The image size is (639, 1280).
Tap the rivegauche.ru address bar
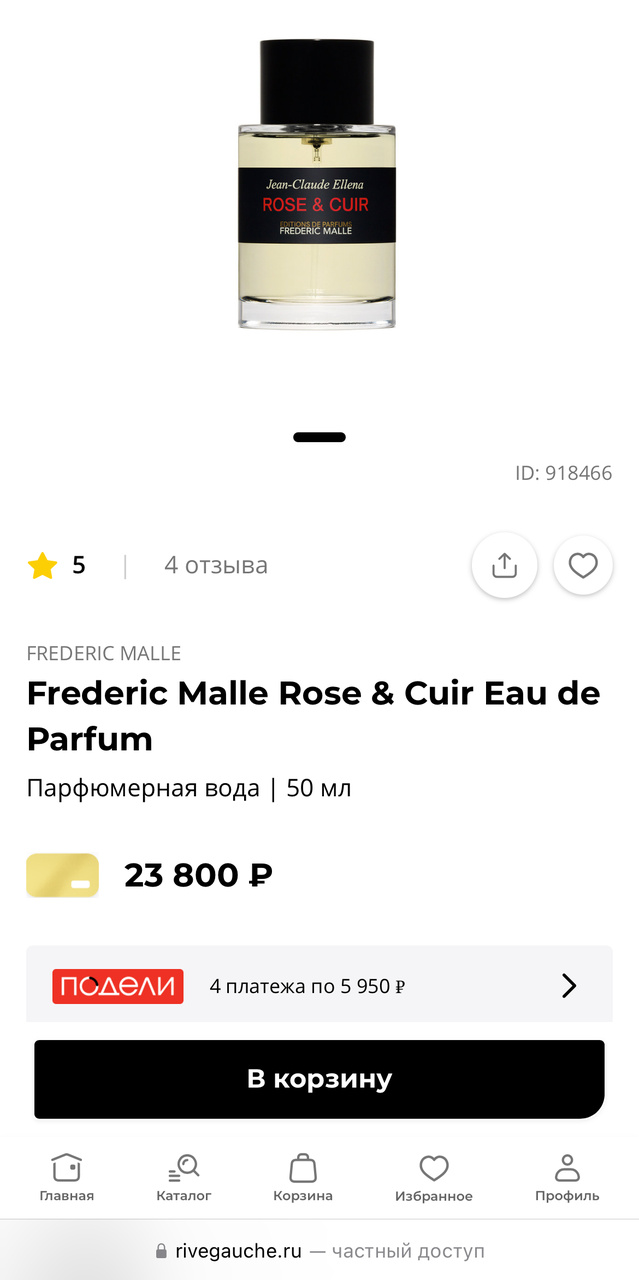319,1251
